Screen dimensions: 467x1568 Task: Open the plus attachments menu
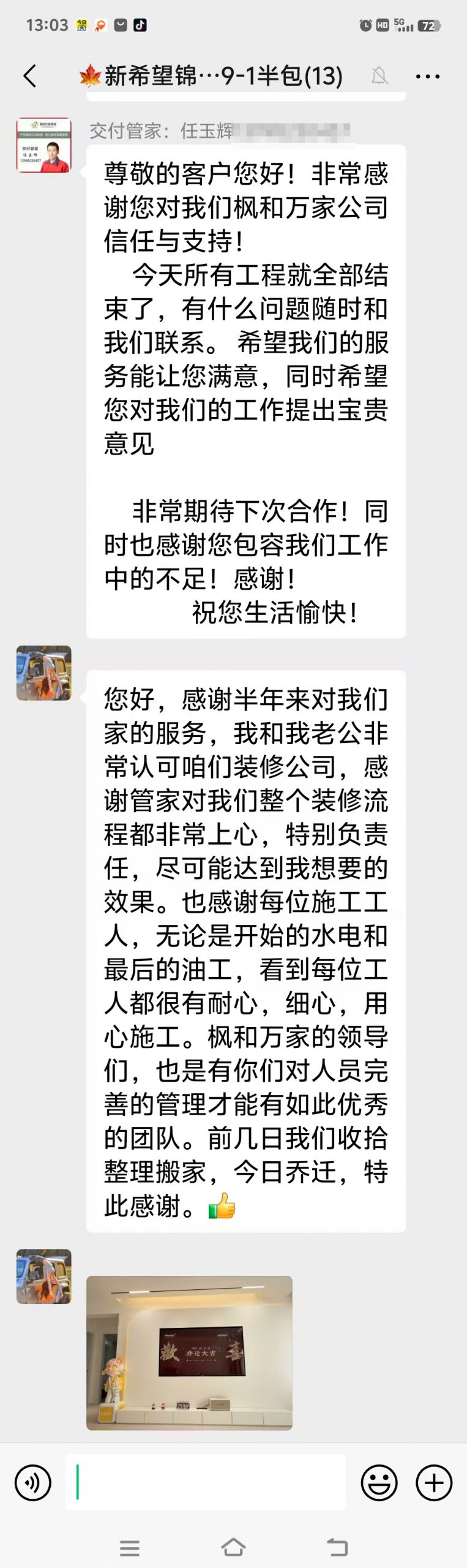coord(434,1483)
